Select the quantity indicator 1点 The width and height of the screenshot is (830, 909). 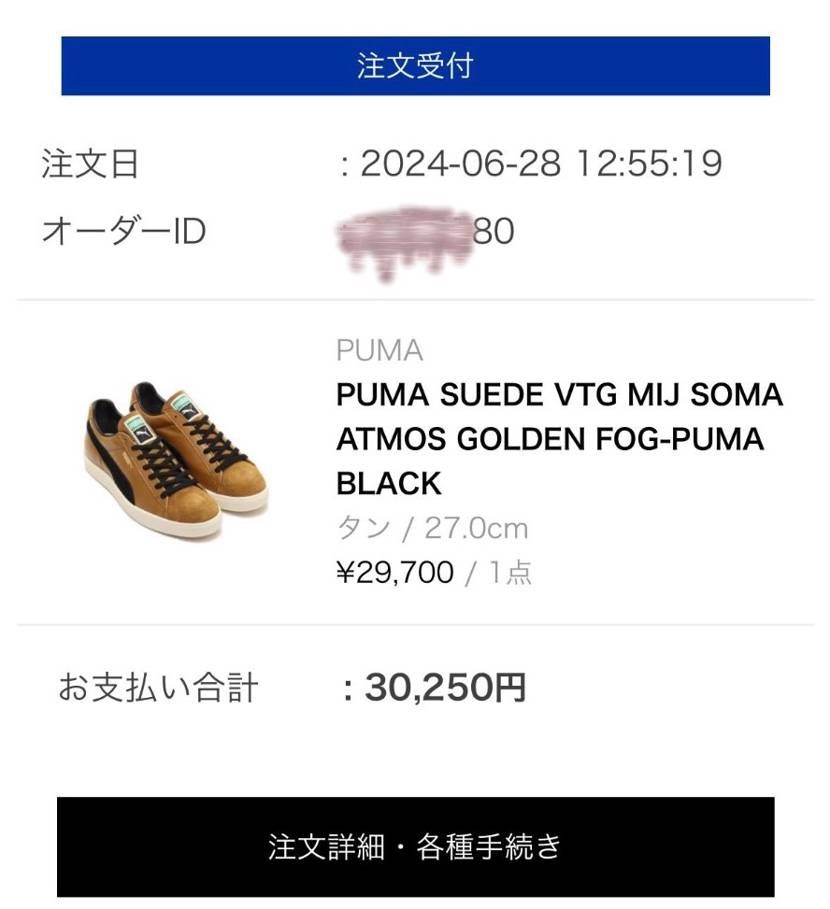click(510, 572)
